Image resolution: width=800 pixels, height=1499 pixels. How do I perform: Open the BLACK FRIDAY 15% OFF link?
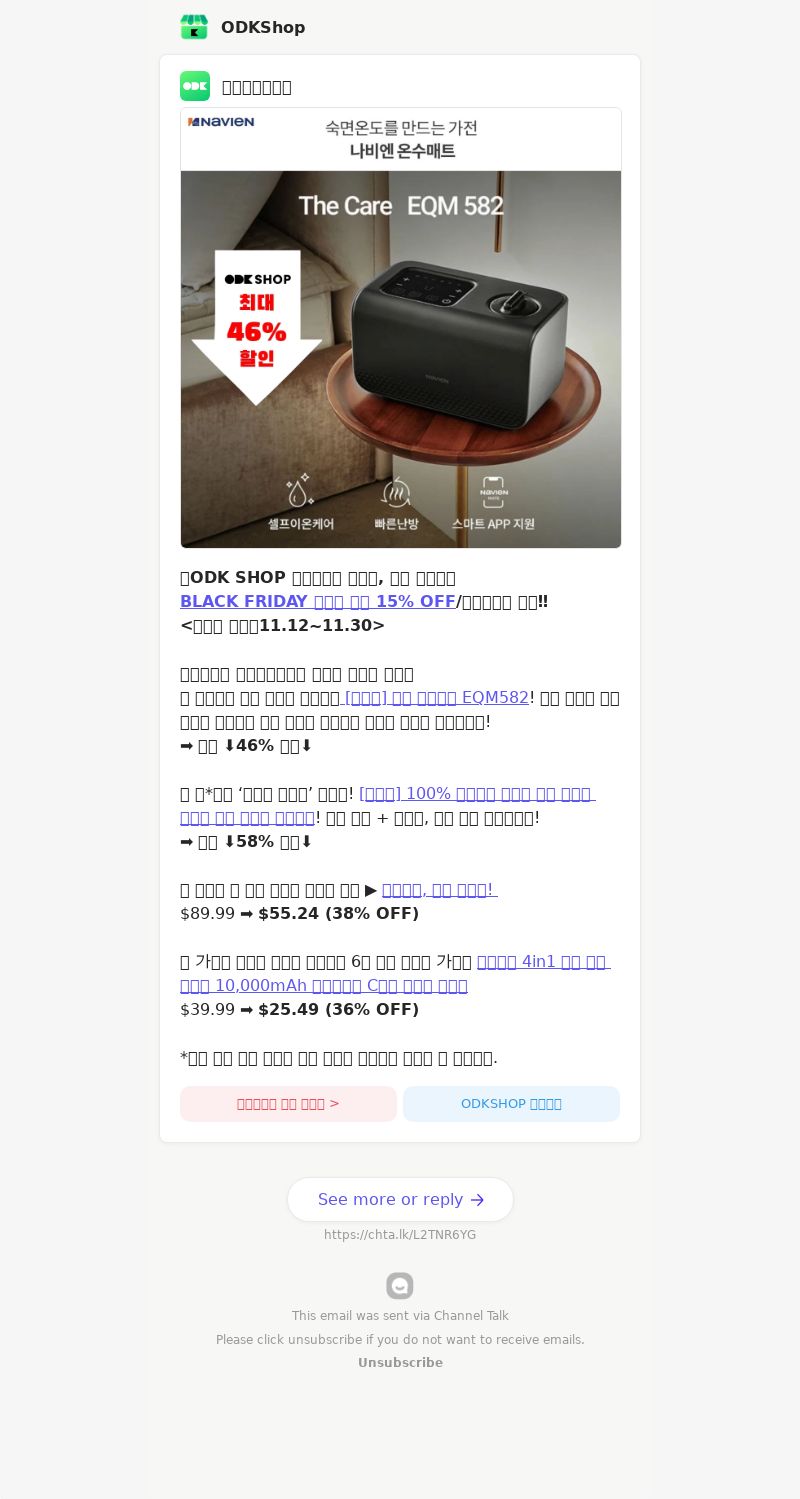[x=317, y=602]
